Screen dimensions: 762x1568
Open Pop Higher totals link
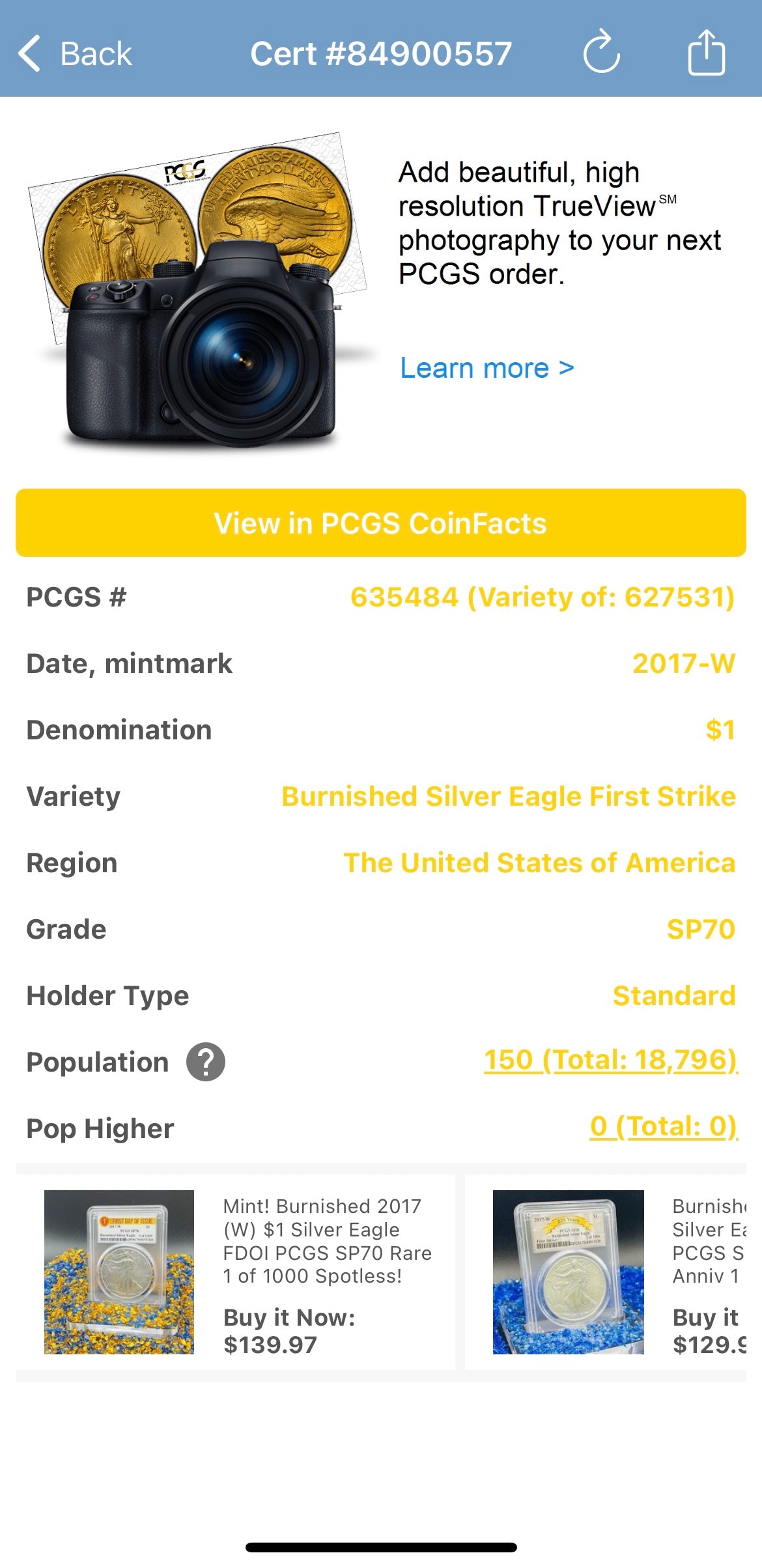pyautogui.click(x=677, y=1126)
